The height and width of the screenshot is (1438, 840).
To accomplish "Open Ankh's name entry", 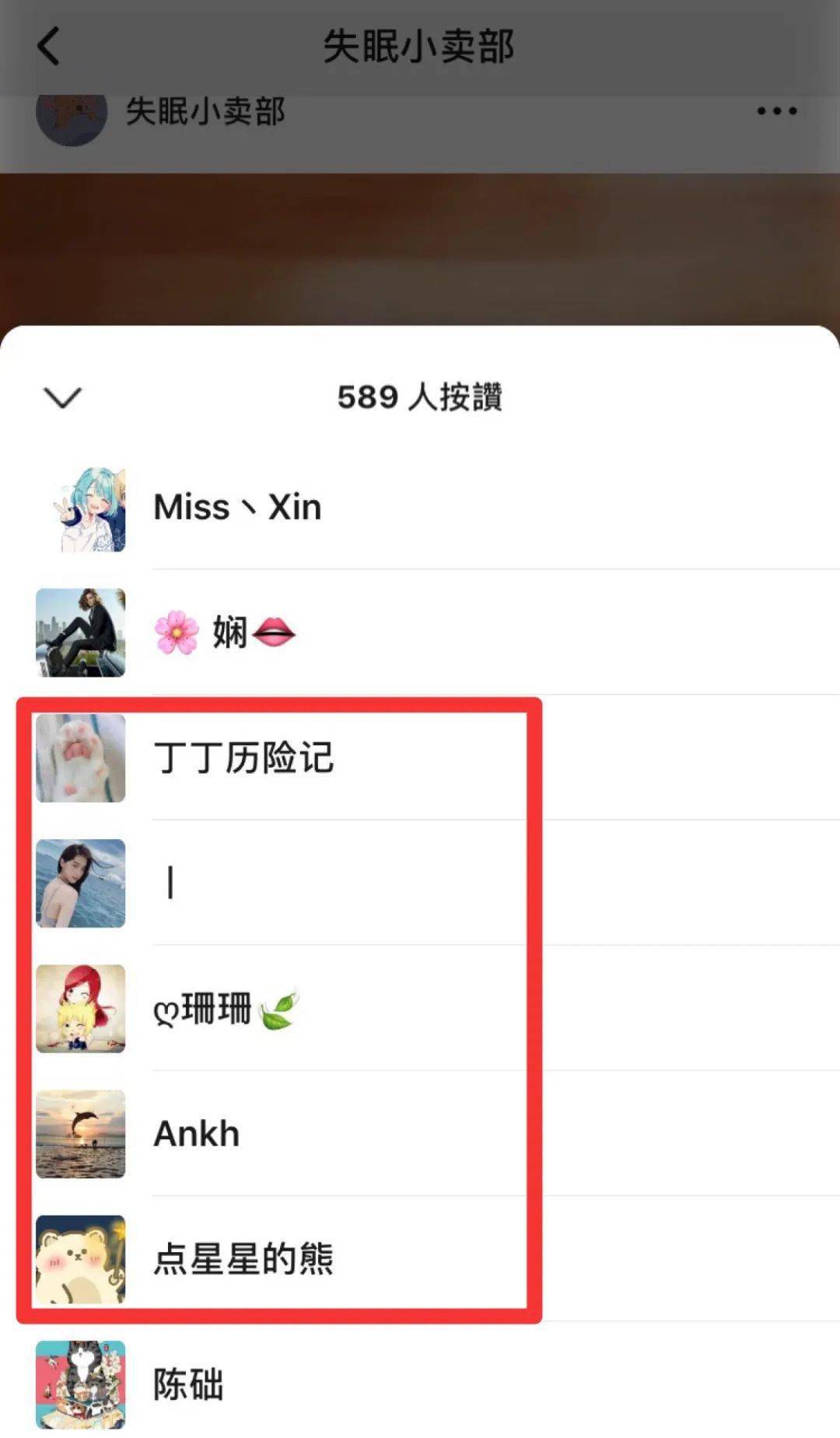I will (x=195, y=1134).
